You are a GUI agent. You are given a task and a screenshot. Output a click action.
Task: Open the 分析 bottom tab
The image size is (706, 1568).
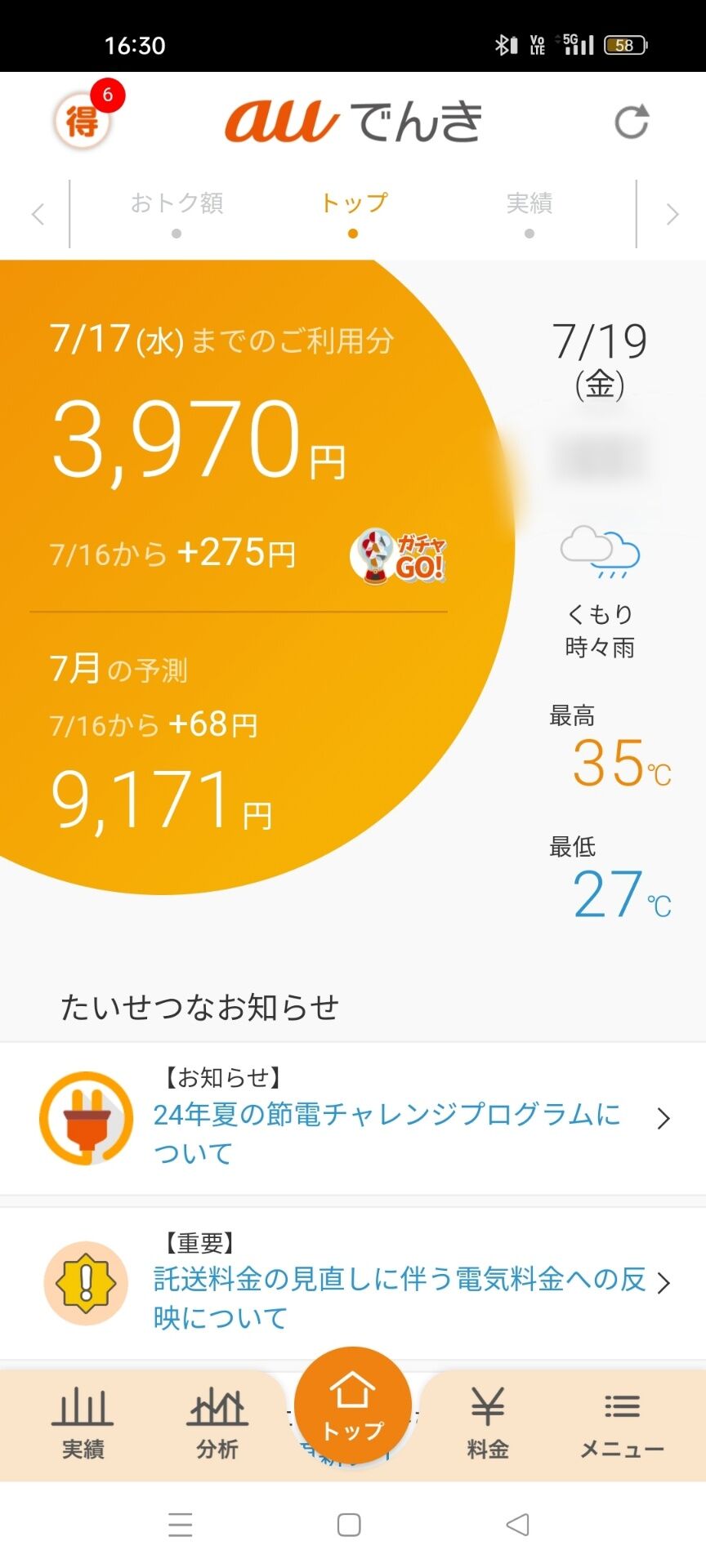point(217,1423)
